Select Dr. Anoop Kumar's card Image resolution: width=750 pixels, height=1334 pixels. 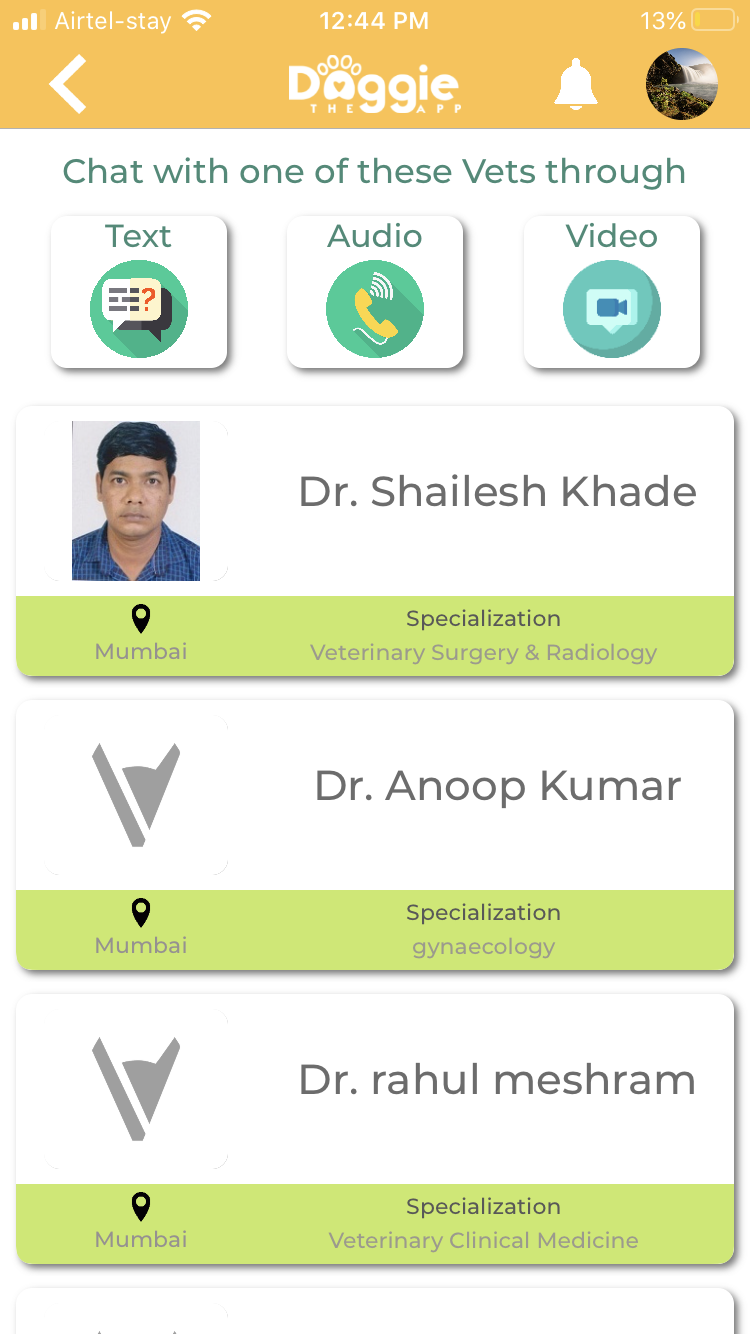click(375, 835)
